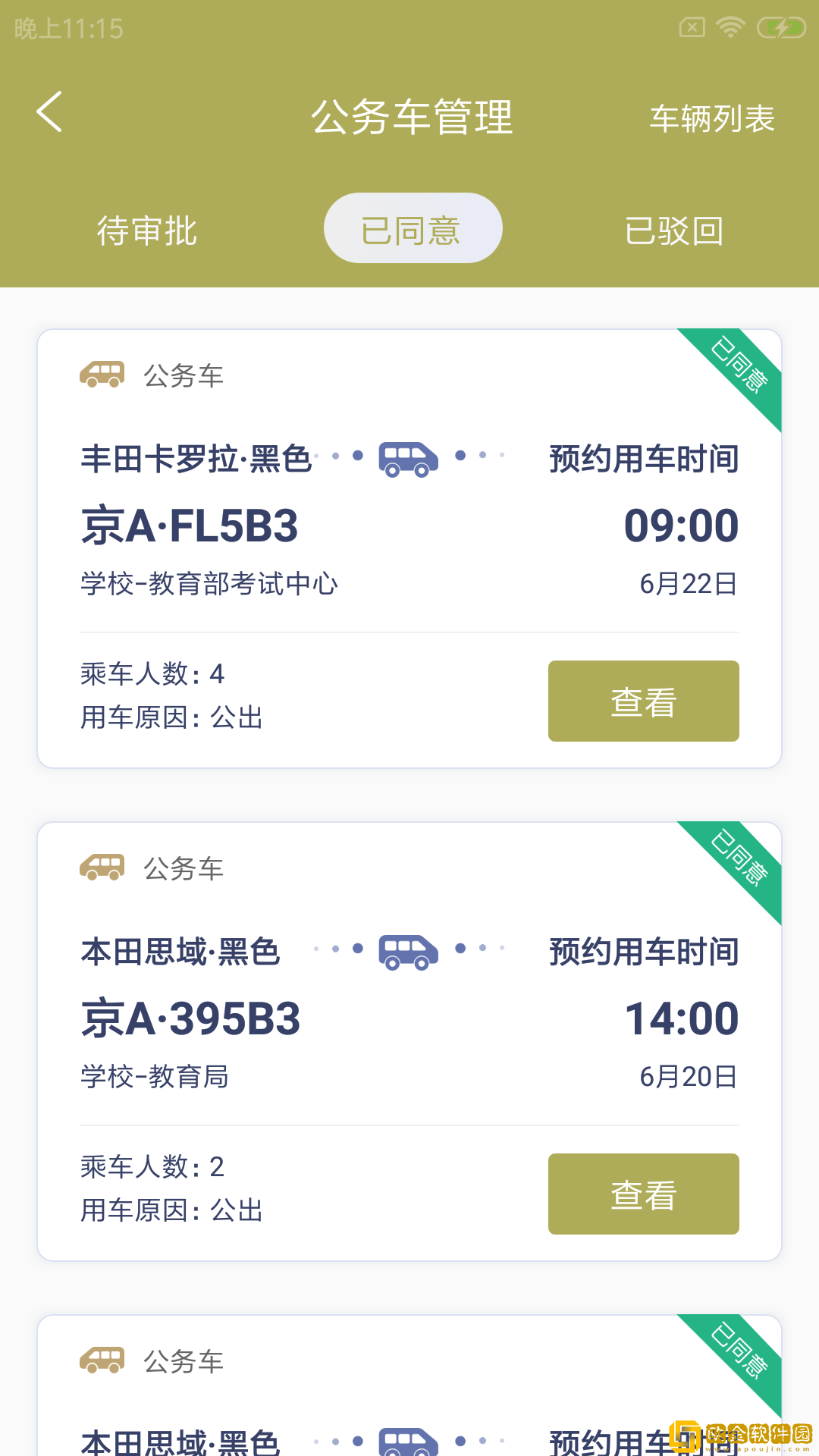
Task: Tap the gold bus icon on 京A·395B3 card
Action: click(x=102, y=867)
